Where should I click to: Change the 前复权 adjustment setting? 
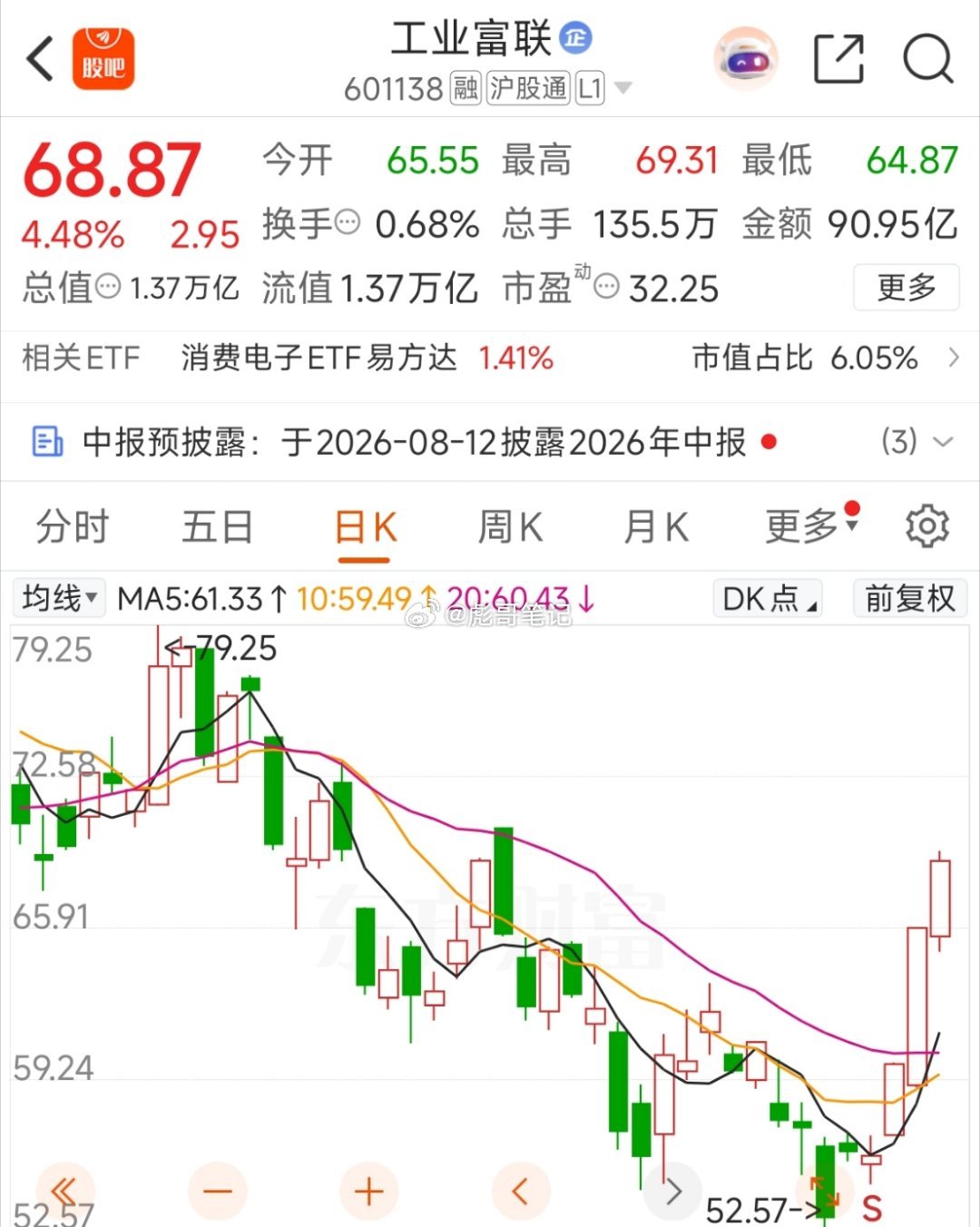910,599
